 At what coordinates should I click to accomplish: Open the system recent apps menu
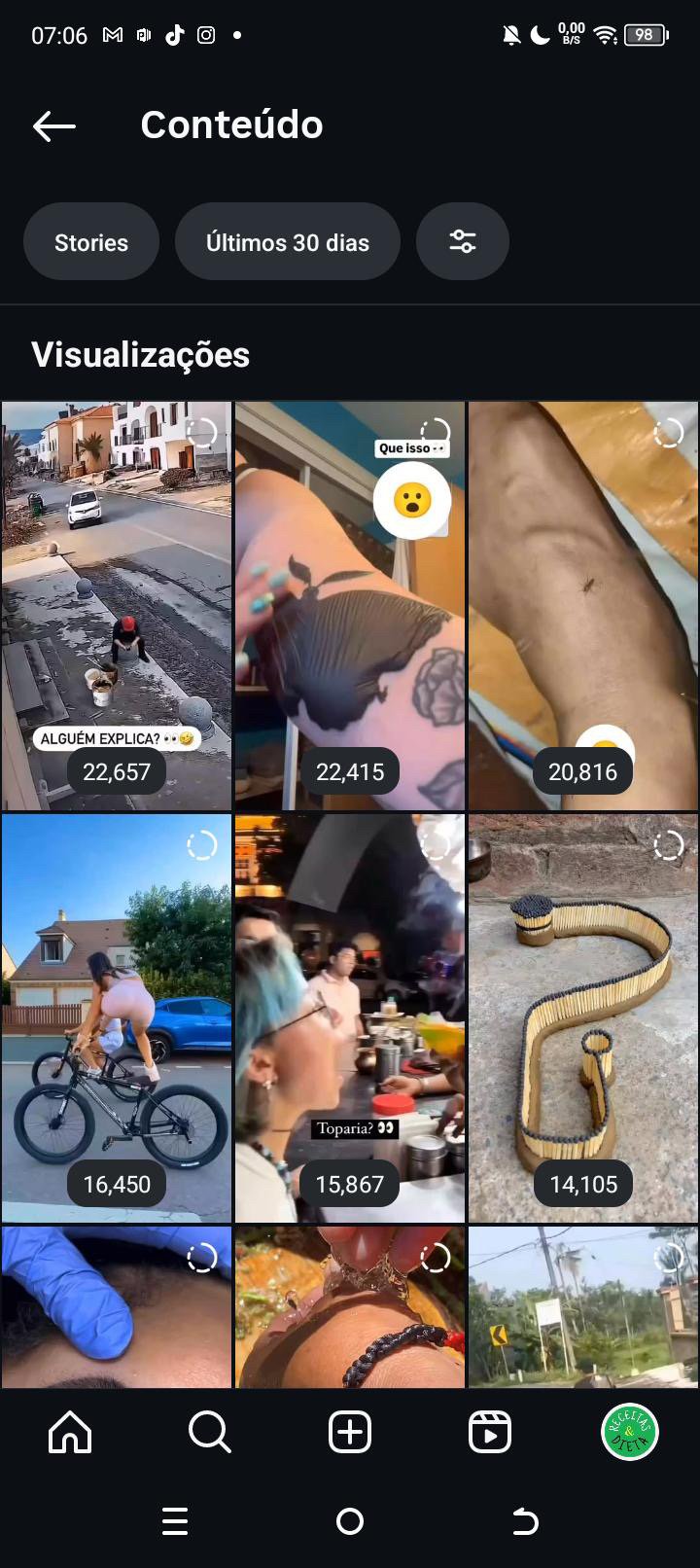[175, 1521]
